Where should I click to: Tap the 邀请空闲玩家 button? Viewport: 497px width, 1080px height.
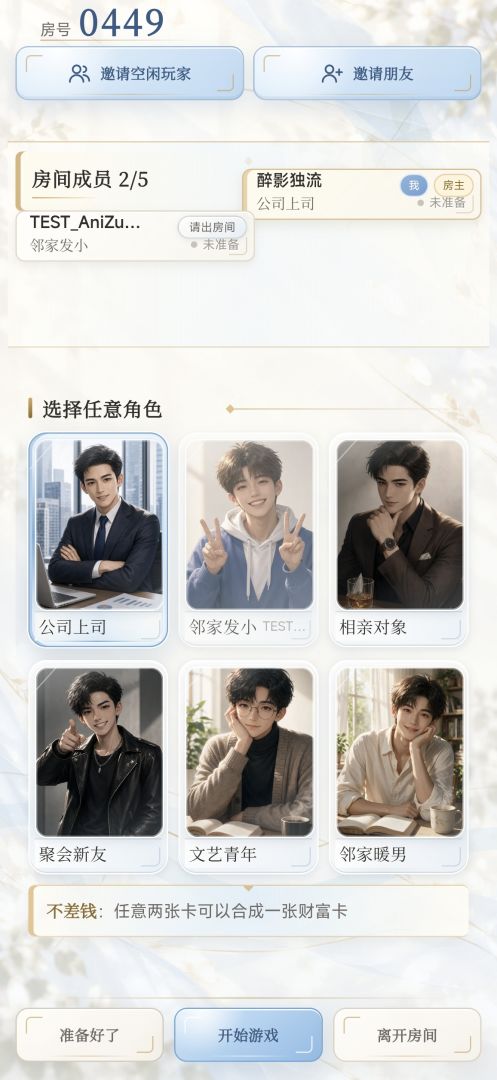(x=129, y=74)
